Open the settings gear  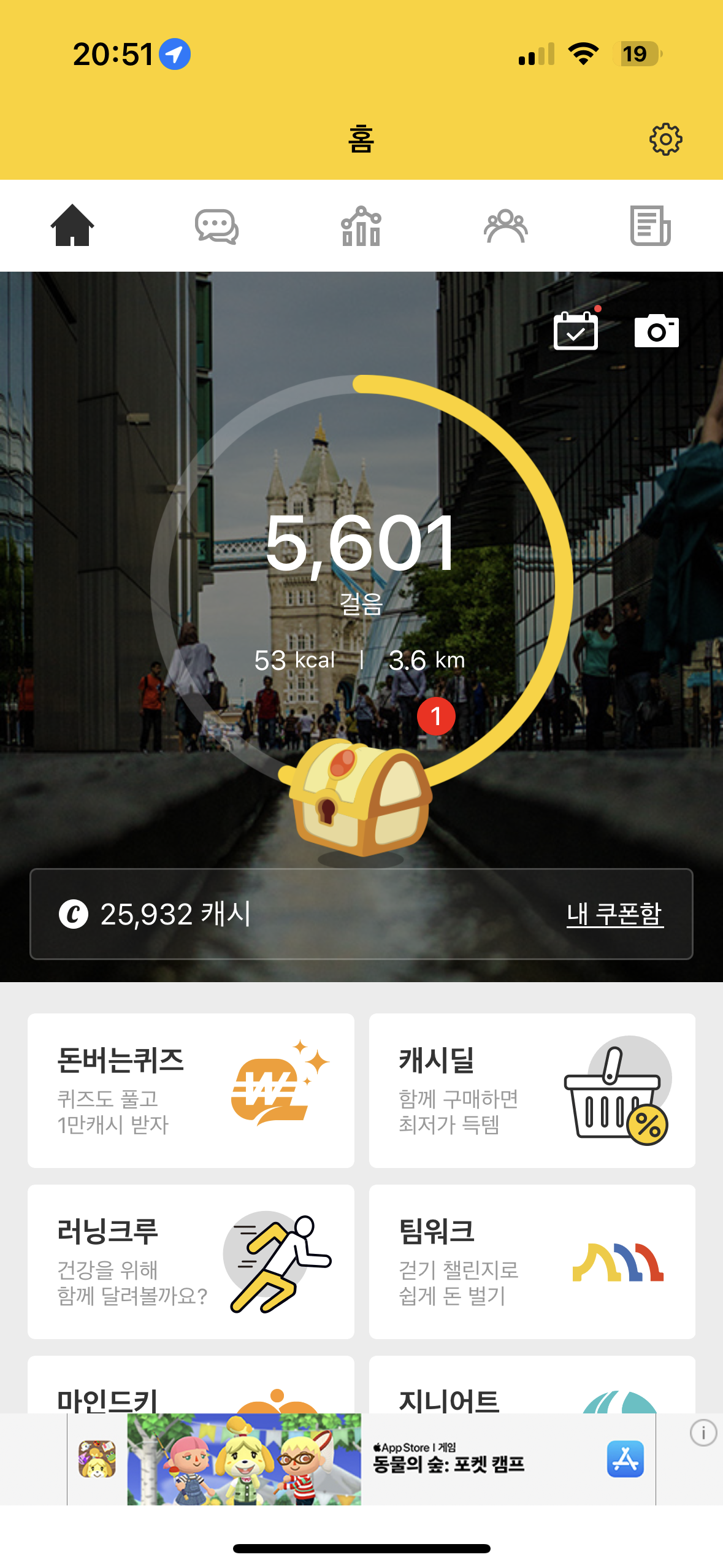pos(665,140)
